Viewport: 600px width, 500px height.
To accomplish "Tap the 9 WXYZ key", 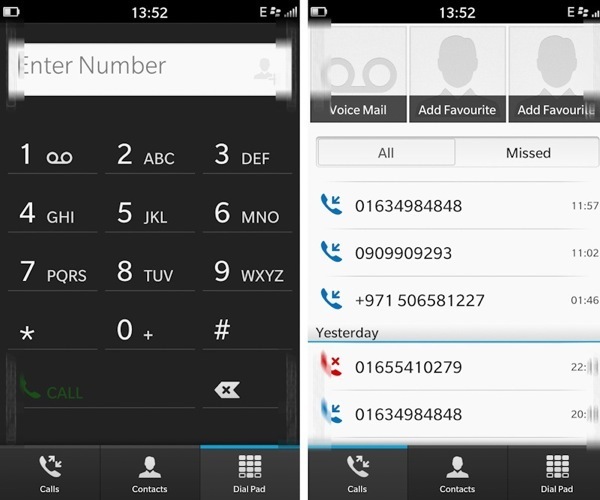I will [248, 272].
